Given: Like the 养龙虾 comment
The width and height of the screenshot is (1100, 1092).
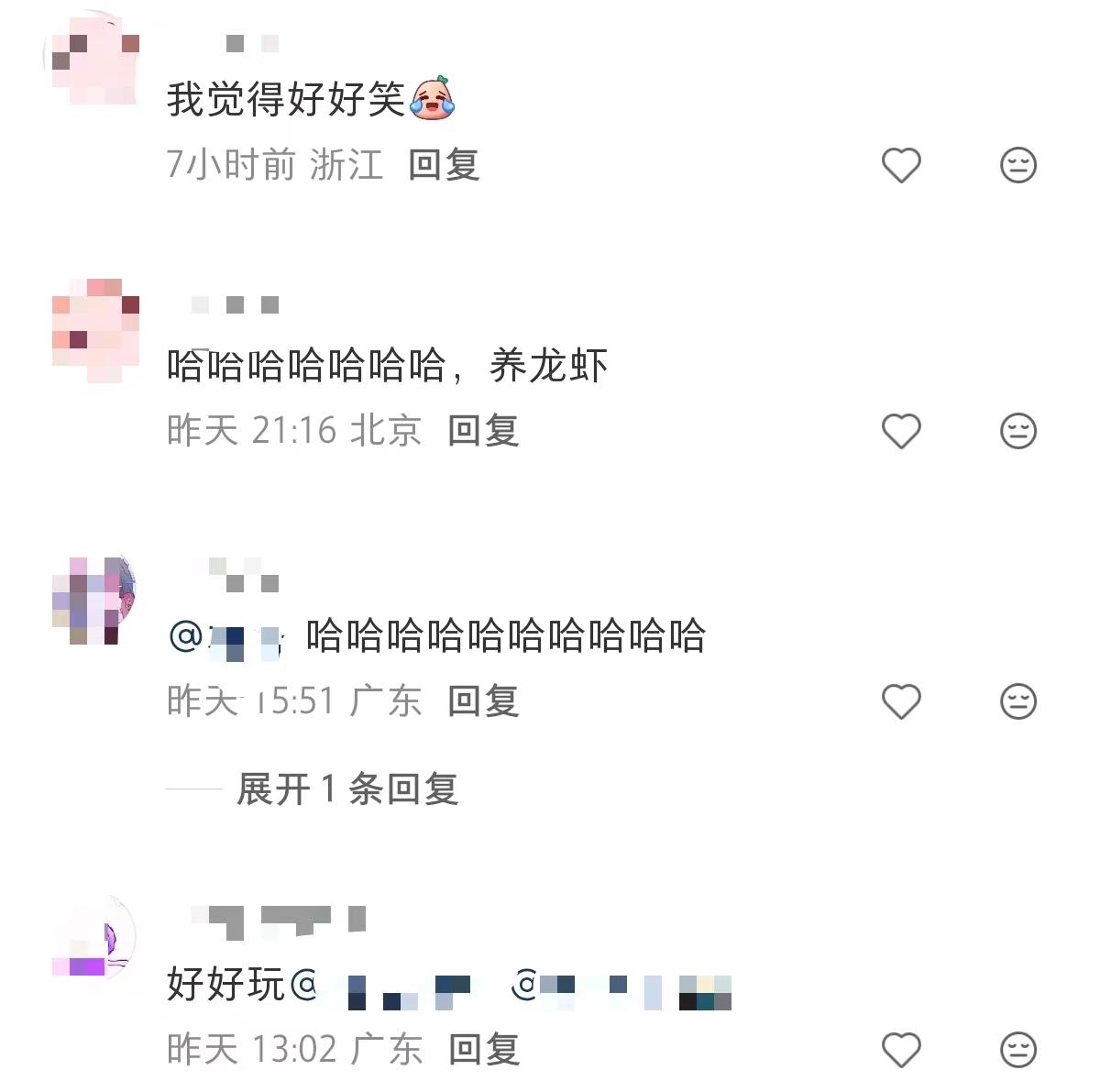Looking at the screenshot, I should pos(900,431).
